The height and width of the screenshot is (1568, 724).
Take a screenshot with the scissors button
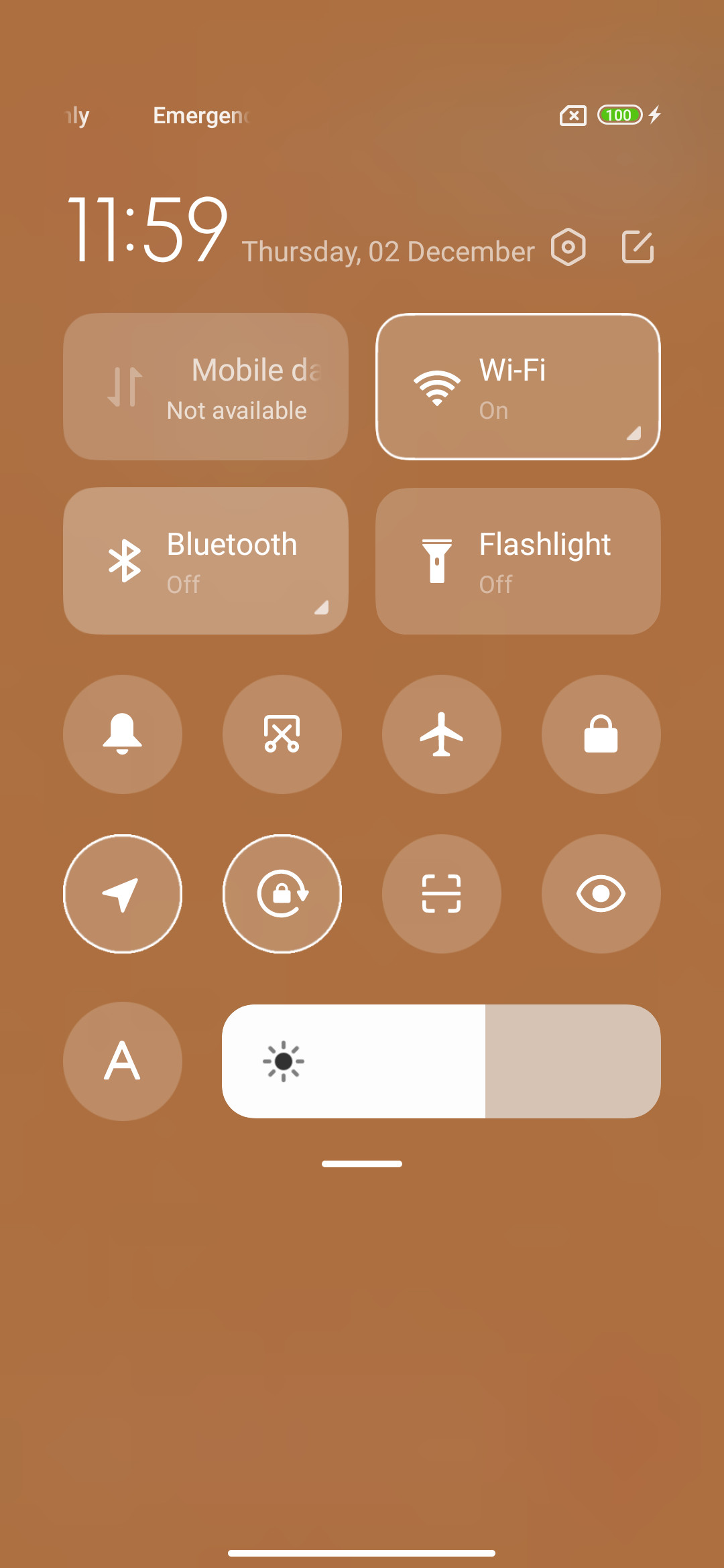point(282,734)
